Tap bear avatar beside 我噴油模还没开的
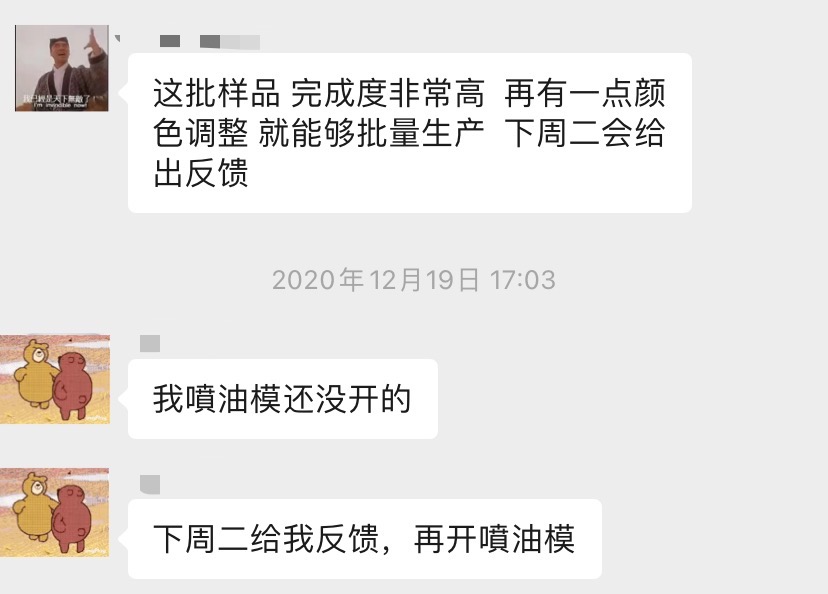This screenshot has height=594, width=828. click(55, 379)
